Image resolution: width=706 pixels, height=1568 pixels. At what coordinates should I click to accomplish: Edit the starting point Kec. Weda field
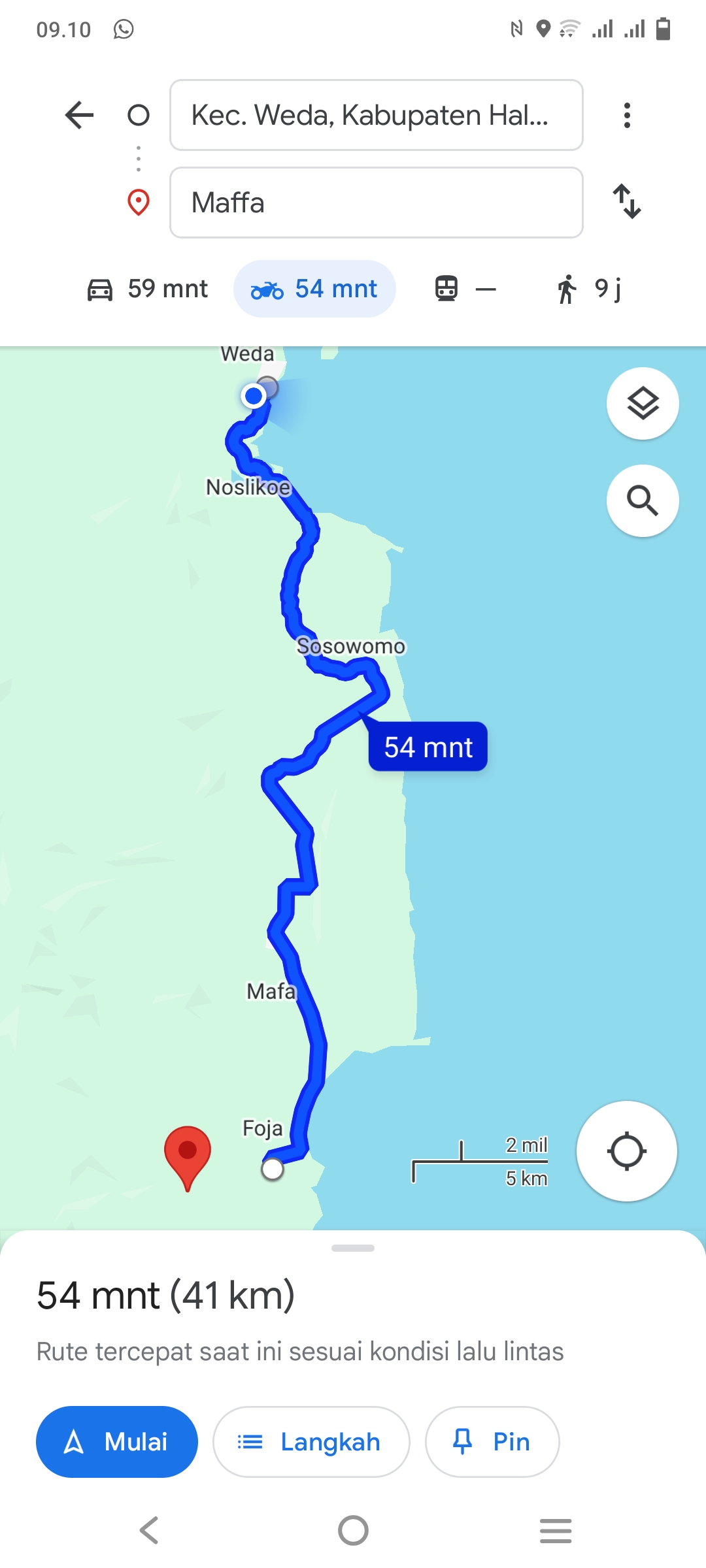pyautogui.click(x=377, y=115)
